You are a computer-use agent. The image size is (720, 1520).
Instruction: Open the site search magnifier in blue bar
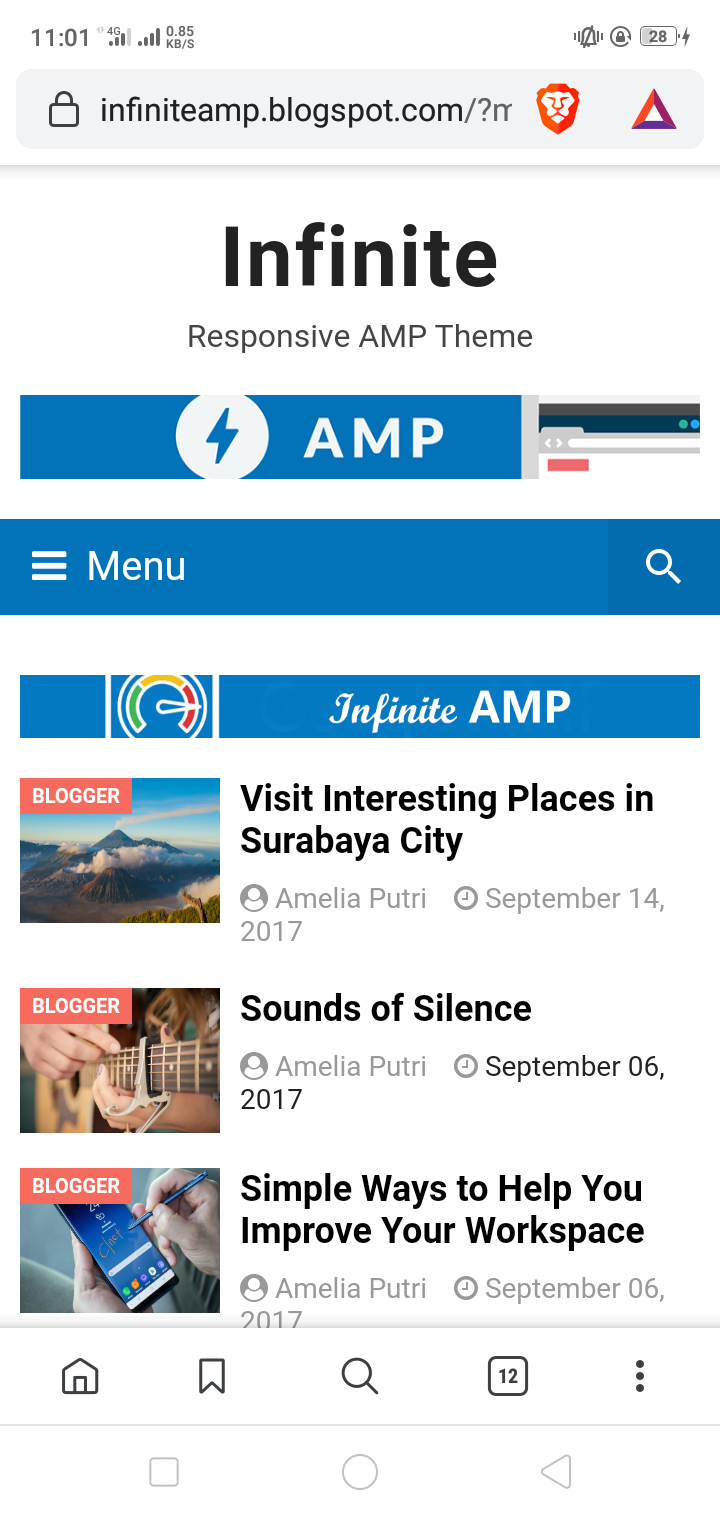[x=663, y=566]
